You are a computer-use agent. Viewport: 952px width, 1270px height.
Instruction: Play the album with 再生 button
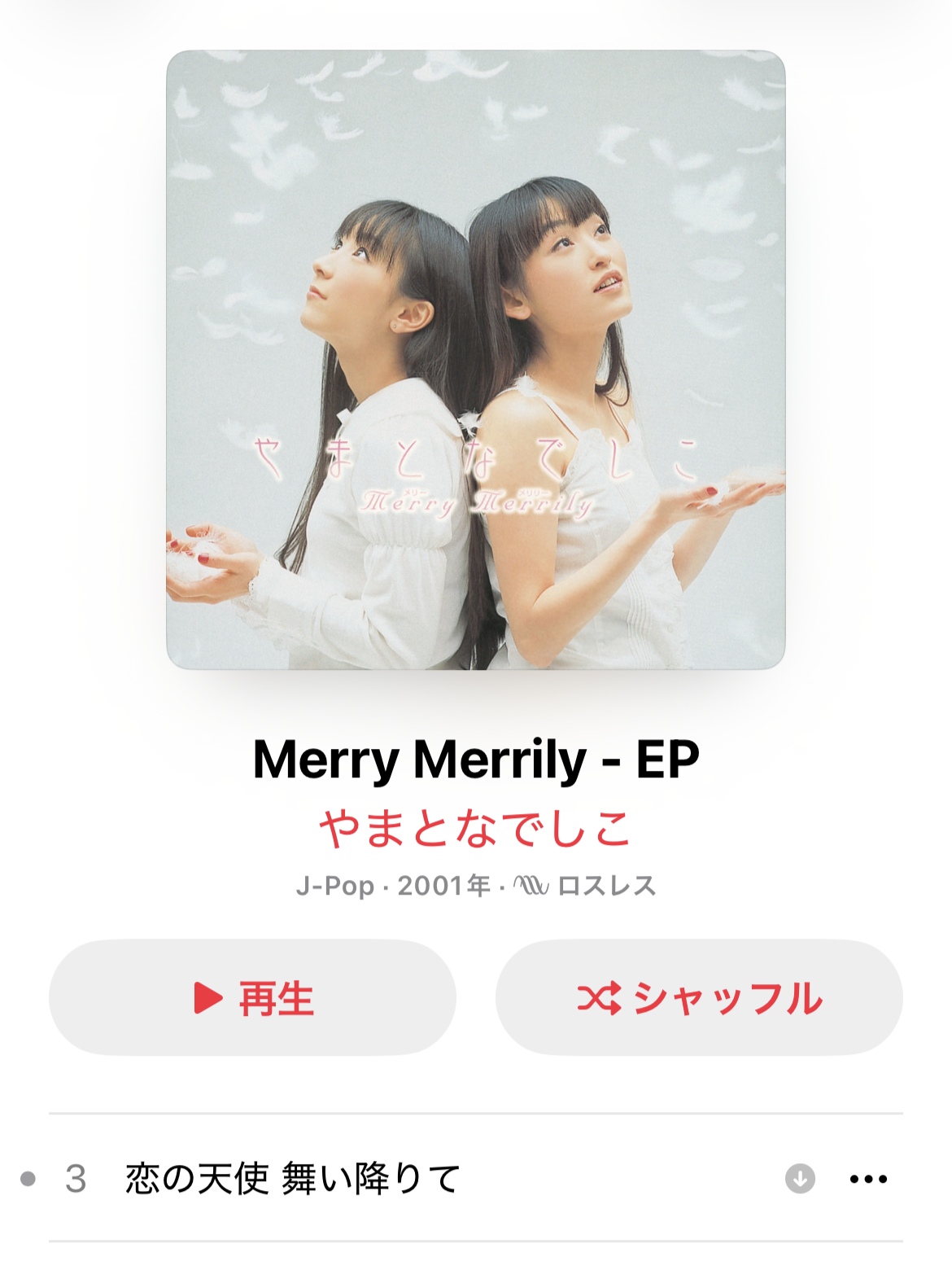(252, 998)
